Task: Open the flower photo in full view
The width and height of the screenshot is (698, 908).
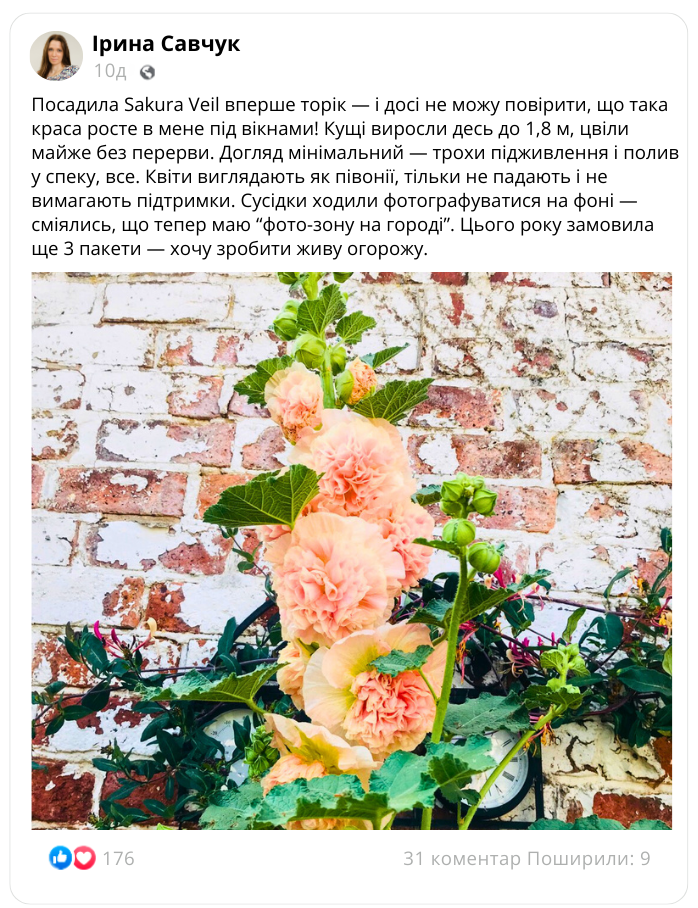Action: point(351,550)
